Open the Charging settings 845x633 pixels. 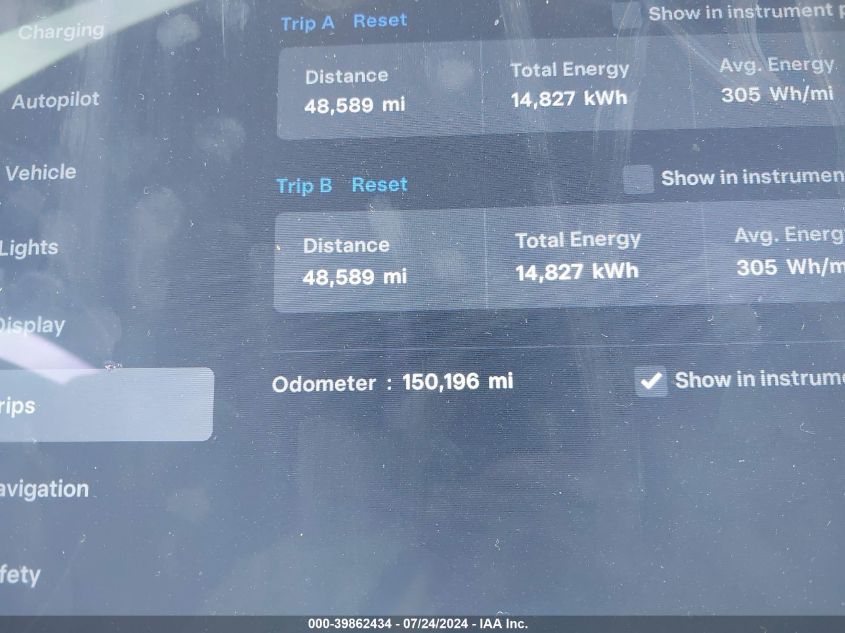pyautogui.click(x=60, y=31)
